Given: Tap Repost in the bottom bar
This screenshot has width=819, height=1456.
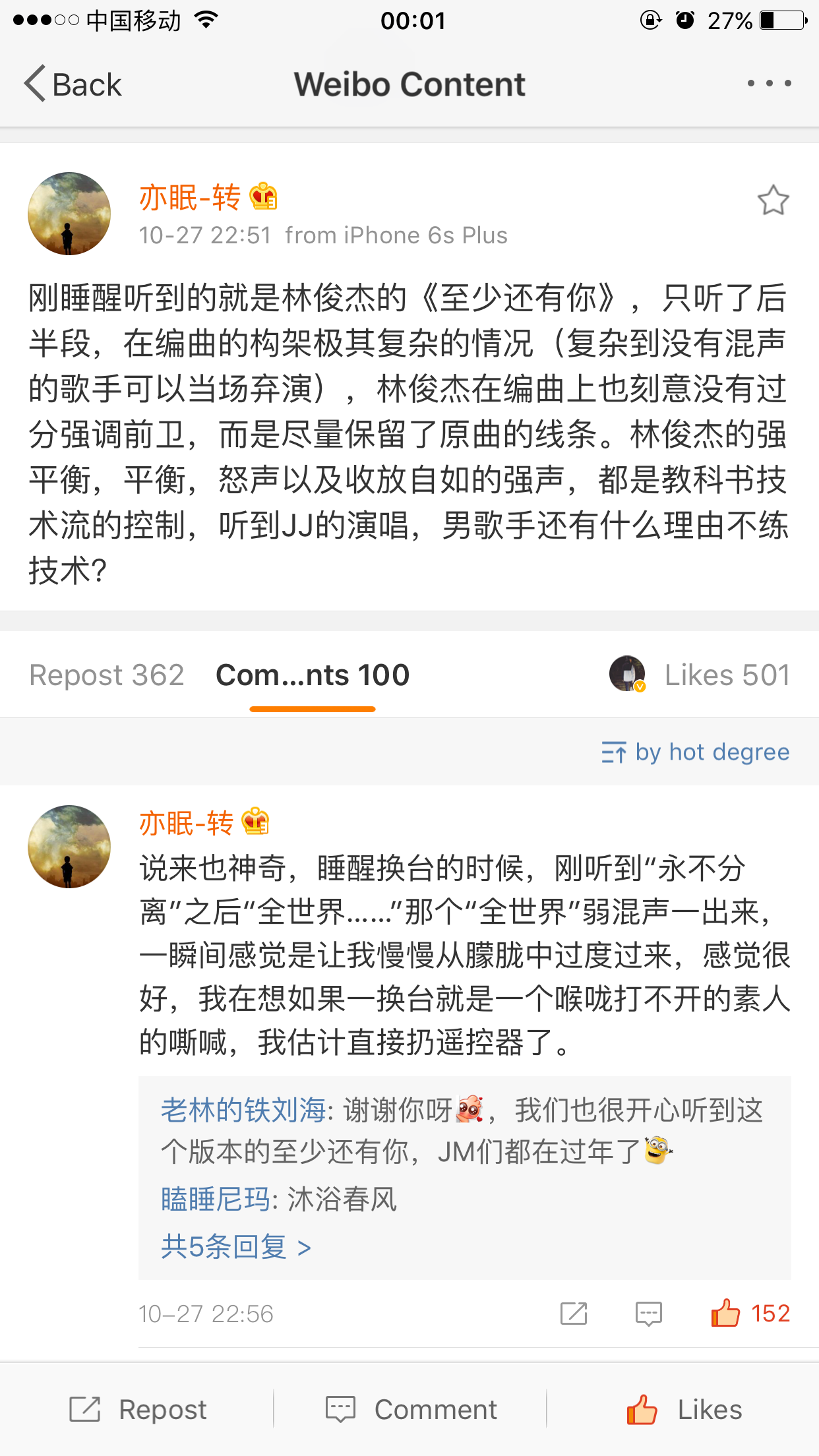Looking at the screenshot, I should pos(138,1410).
